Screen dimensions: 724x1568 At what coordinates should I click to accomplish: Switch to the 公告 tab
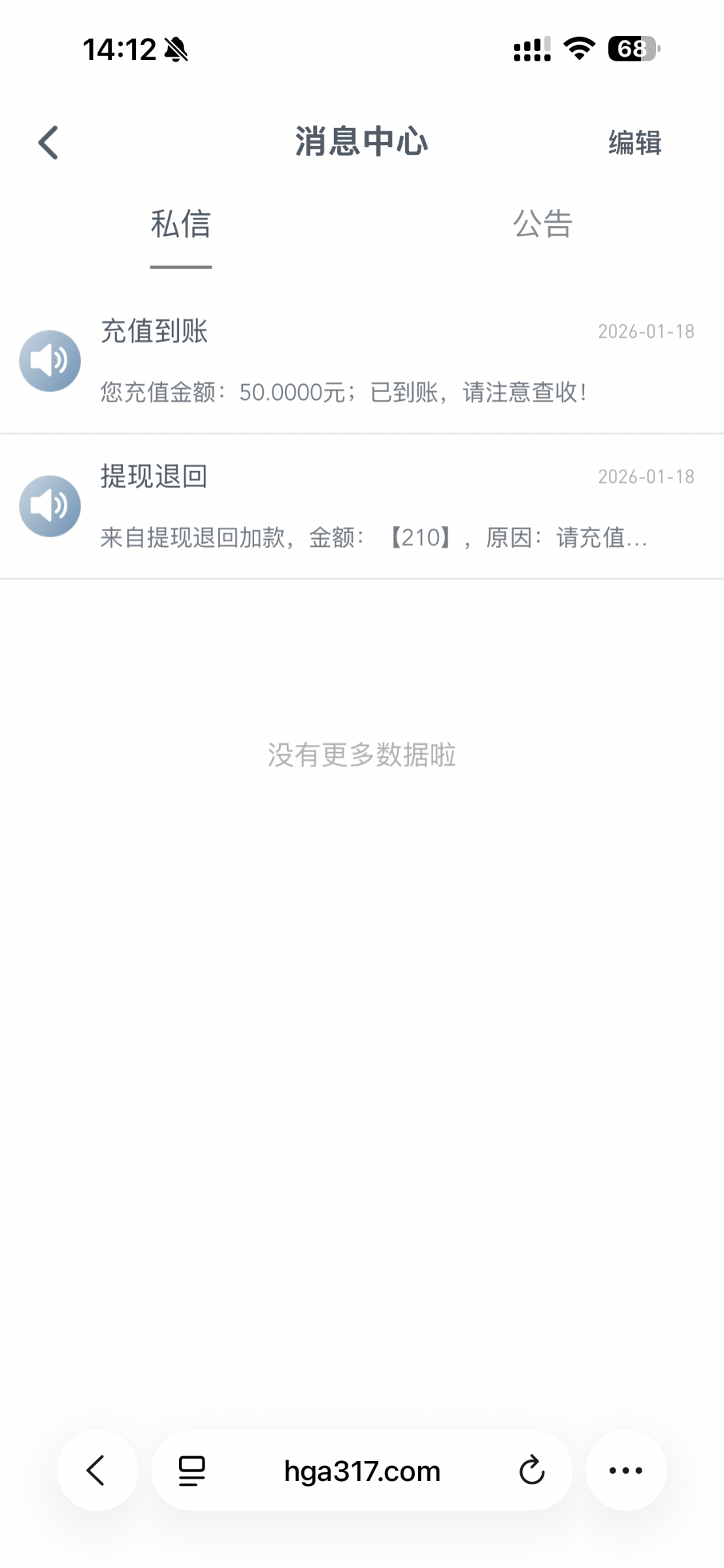pyautogui.click(x=542, y=224)
